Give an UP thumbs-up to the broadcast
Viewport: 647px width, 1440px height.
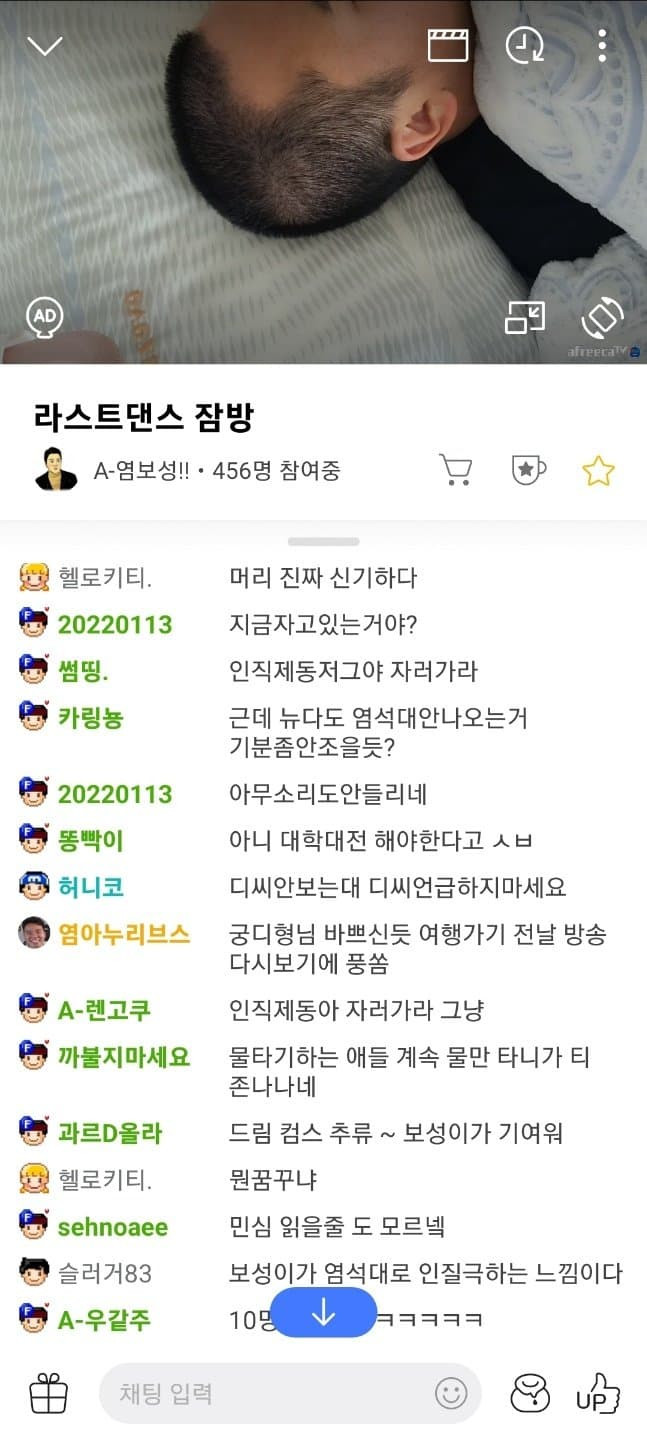pyautogui.click(x=597, y=1393)
